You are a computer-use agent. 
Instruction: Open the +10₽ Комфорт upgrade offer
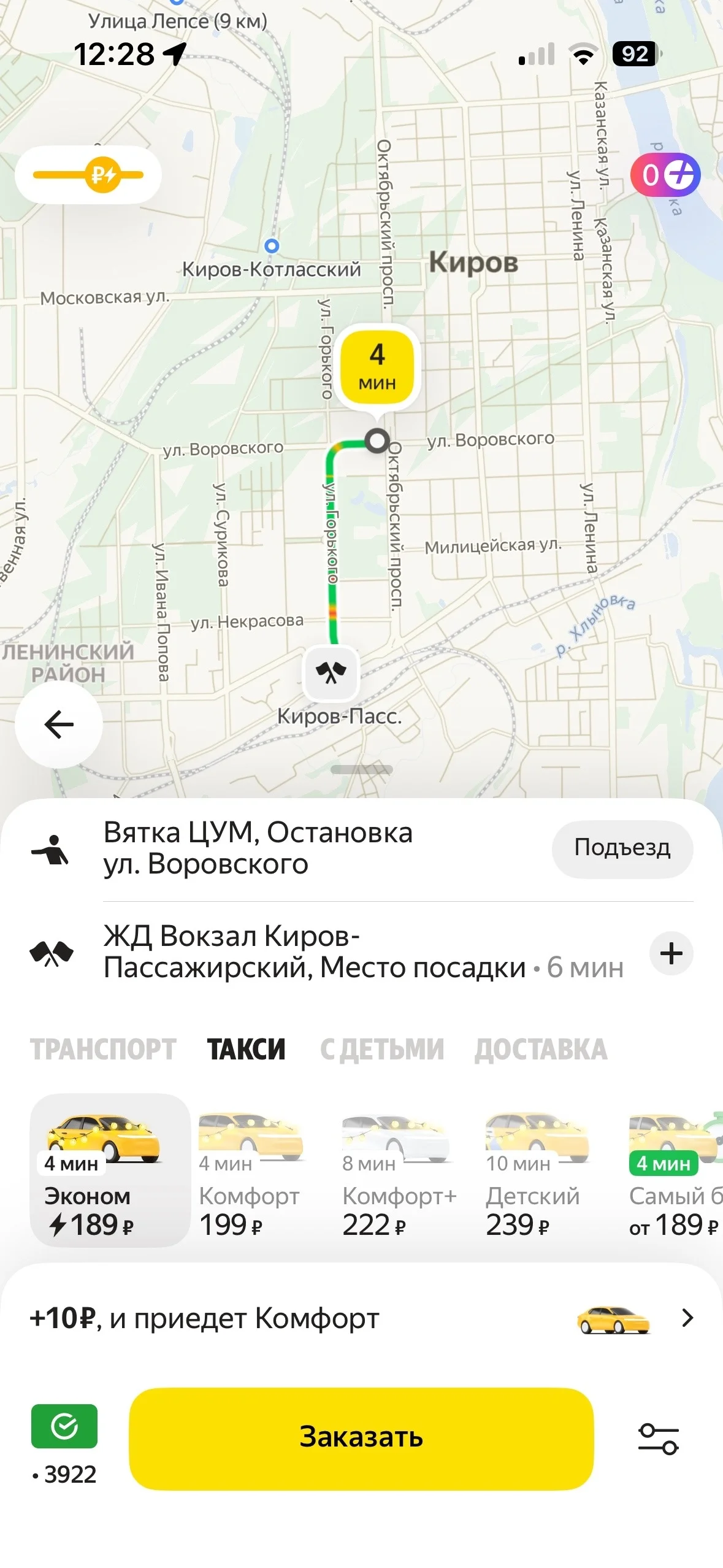[x=362, y=1318]
